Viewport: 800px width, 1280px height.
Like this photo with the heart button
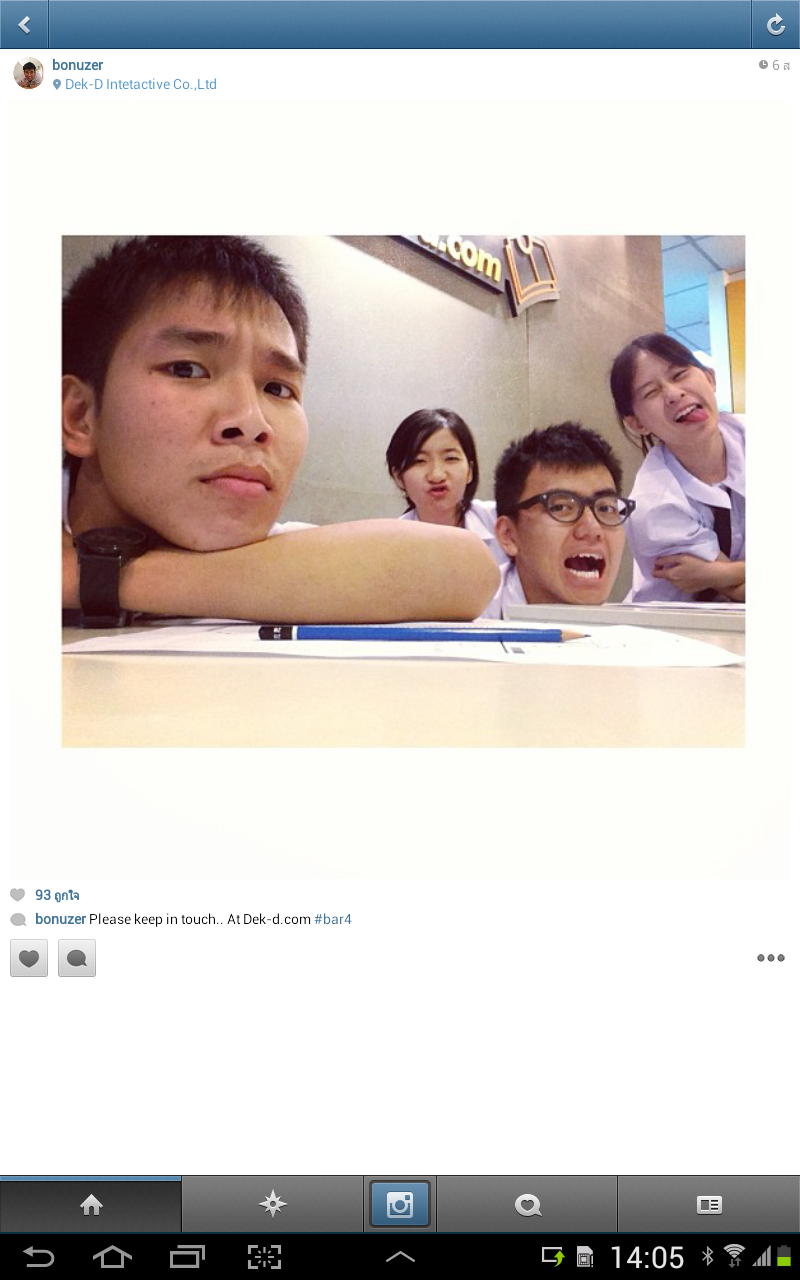29,958
